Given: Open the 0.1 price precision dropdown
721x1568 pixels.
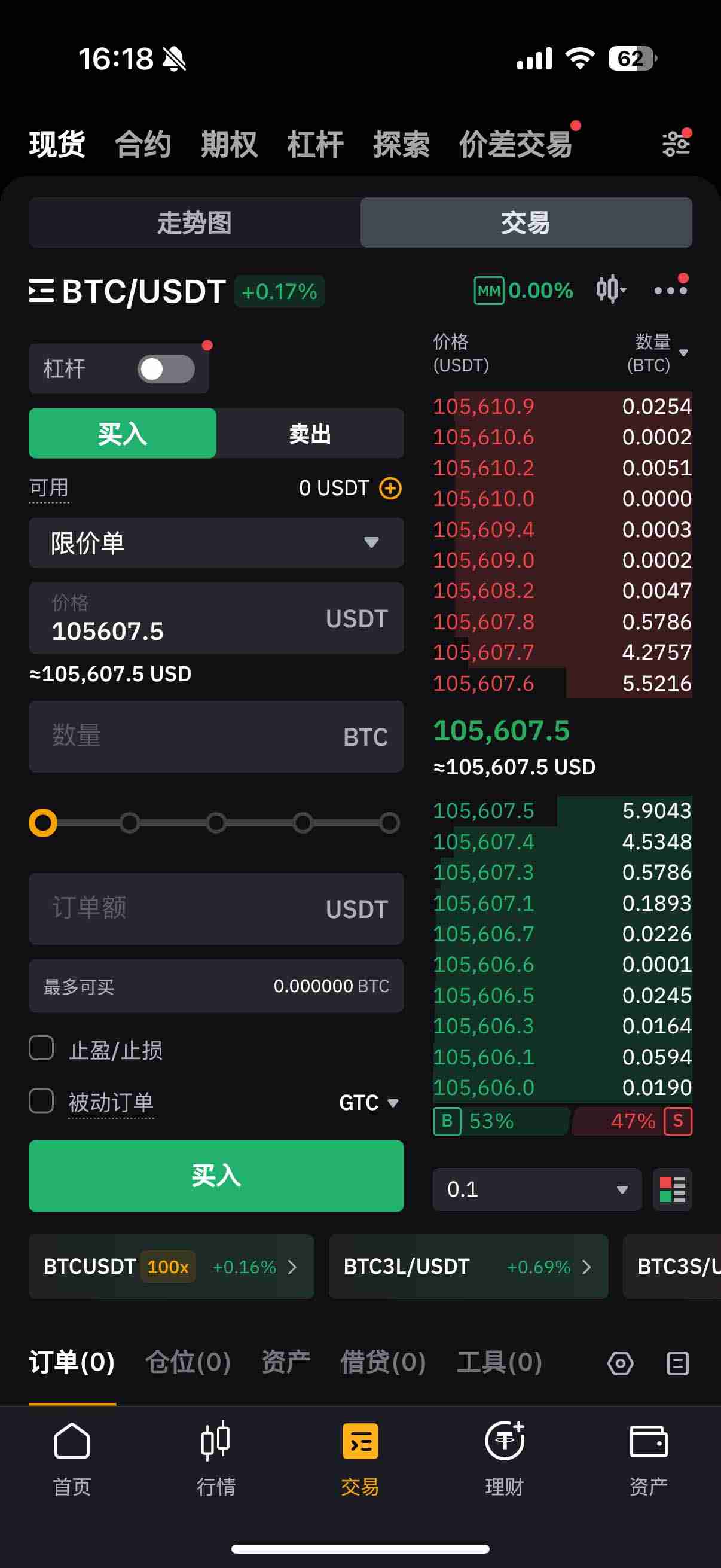Looking at the screenshot, I should (x=537, y=1189).
